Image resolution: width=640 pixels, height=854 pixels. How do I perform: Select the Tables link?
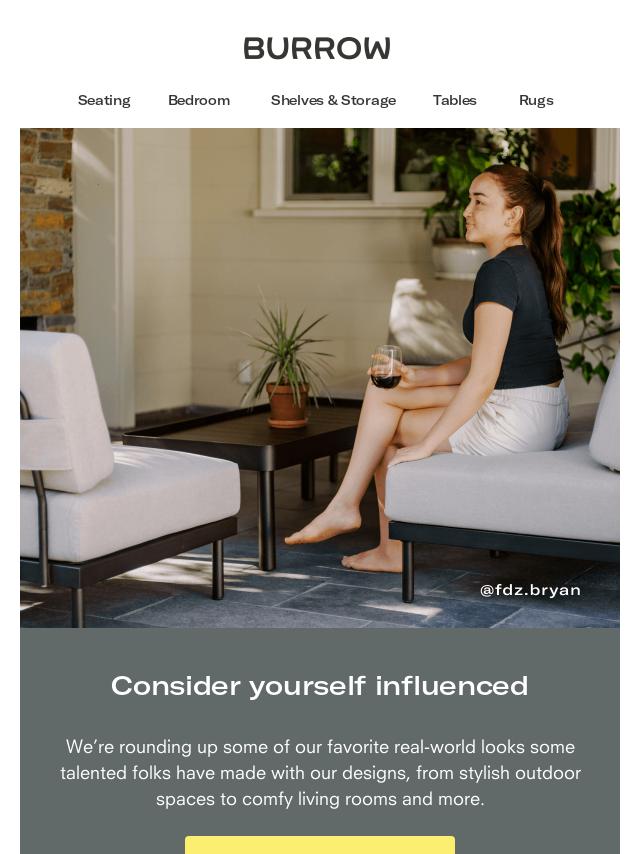[455, 100]
